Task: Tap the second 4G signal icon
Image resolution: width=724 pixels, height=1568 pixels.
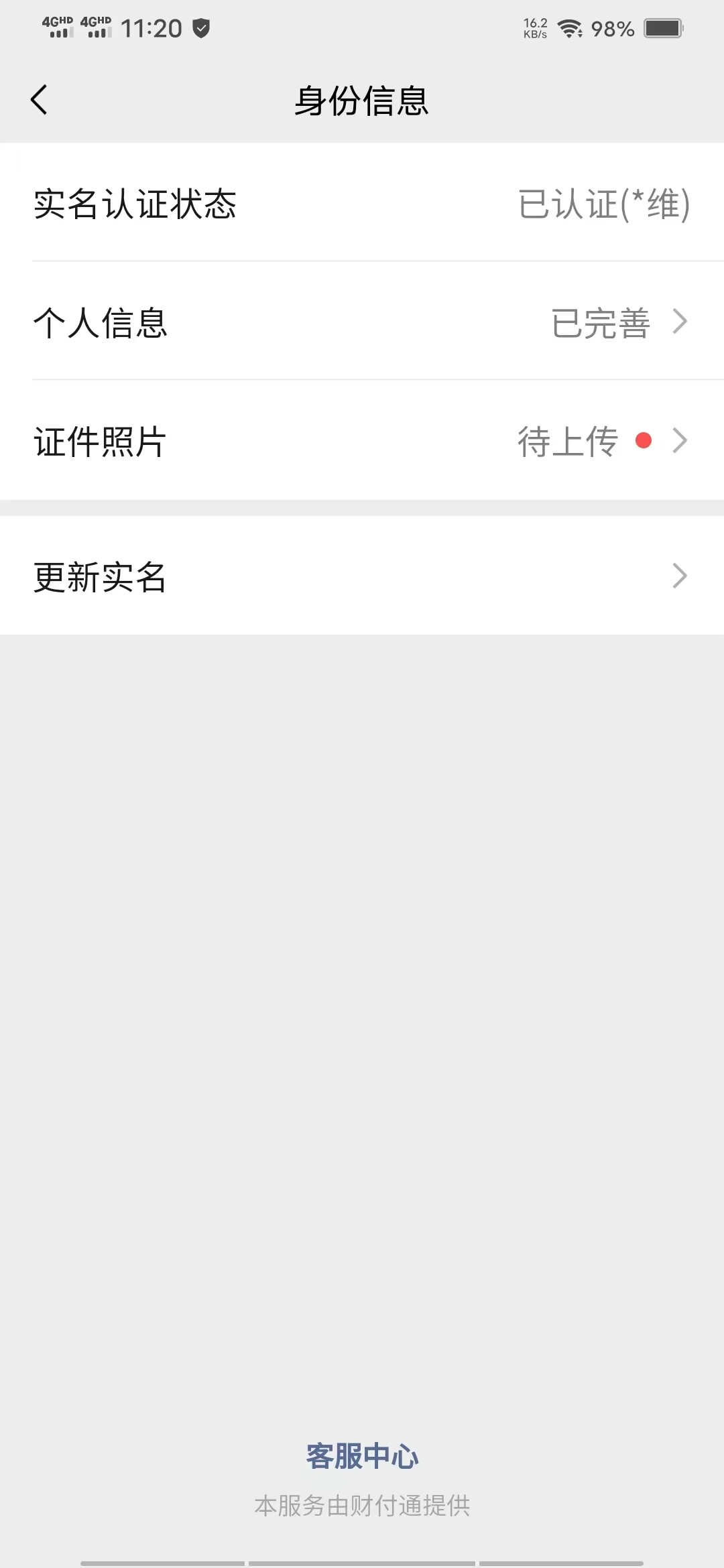Action: (x=95, y=28)
